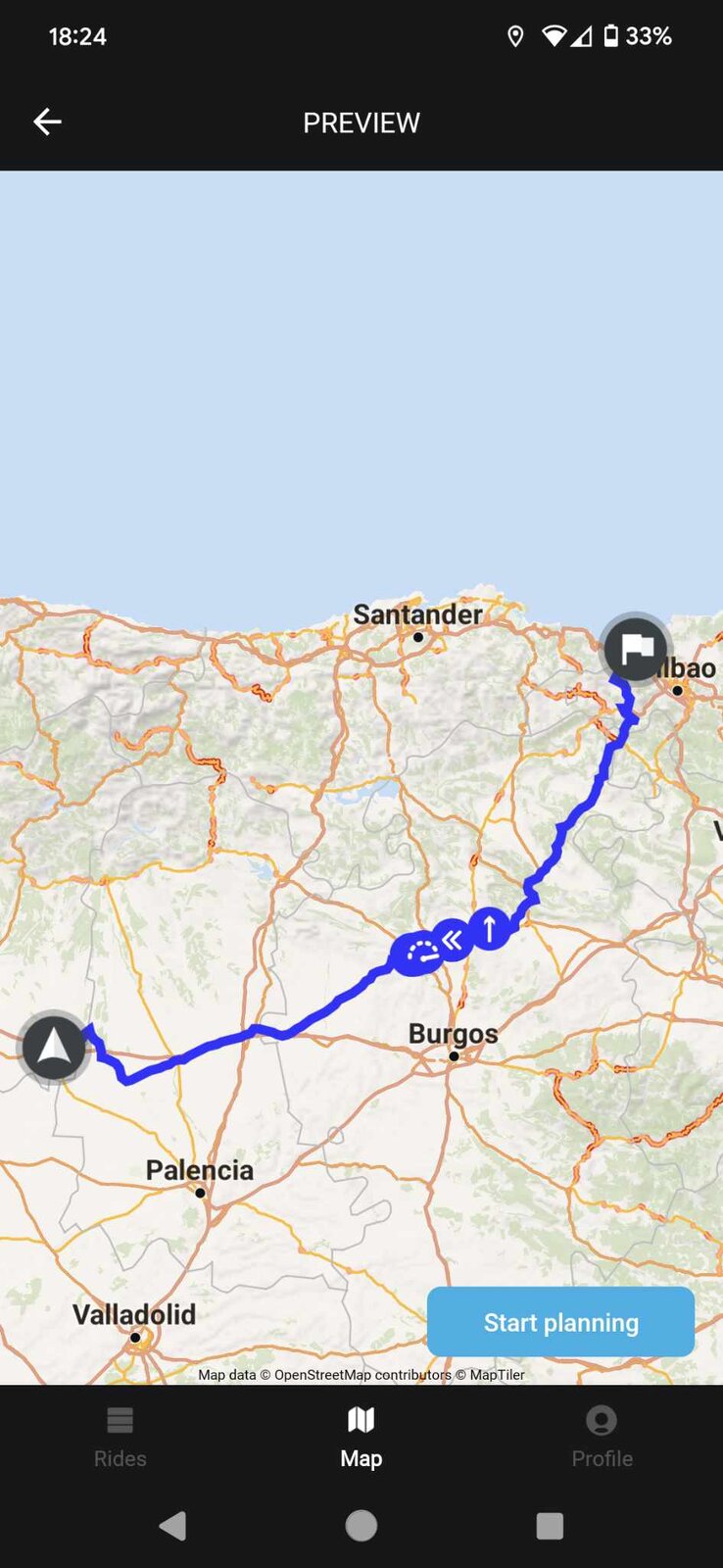723x1568 pixels.
Task: Tap the double-chevron marker on the route
Action: pos(452,941)
